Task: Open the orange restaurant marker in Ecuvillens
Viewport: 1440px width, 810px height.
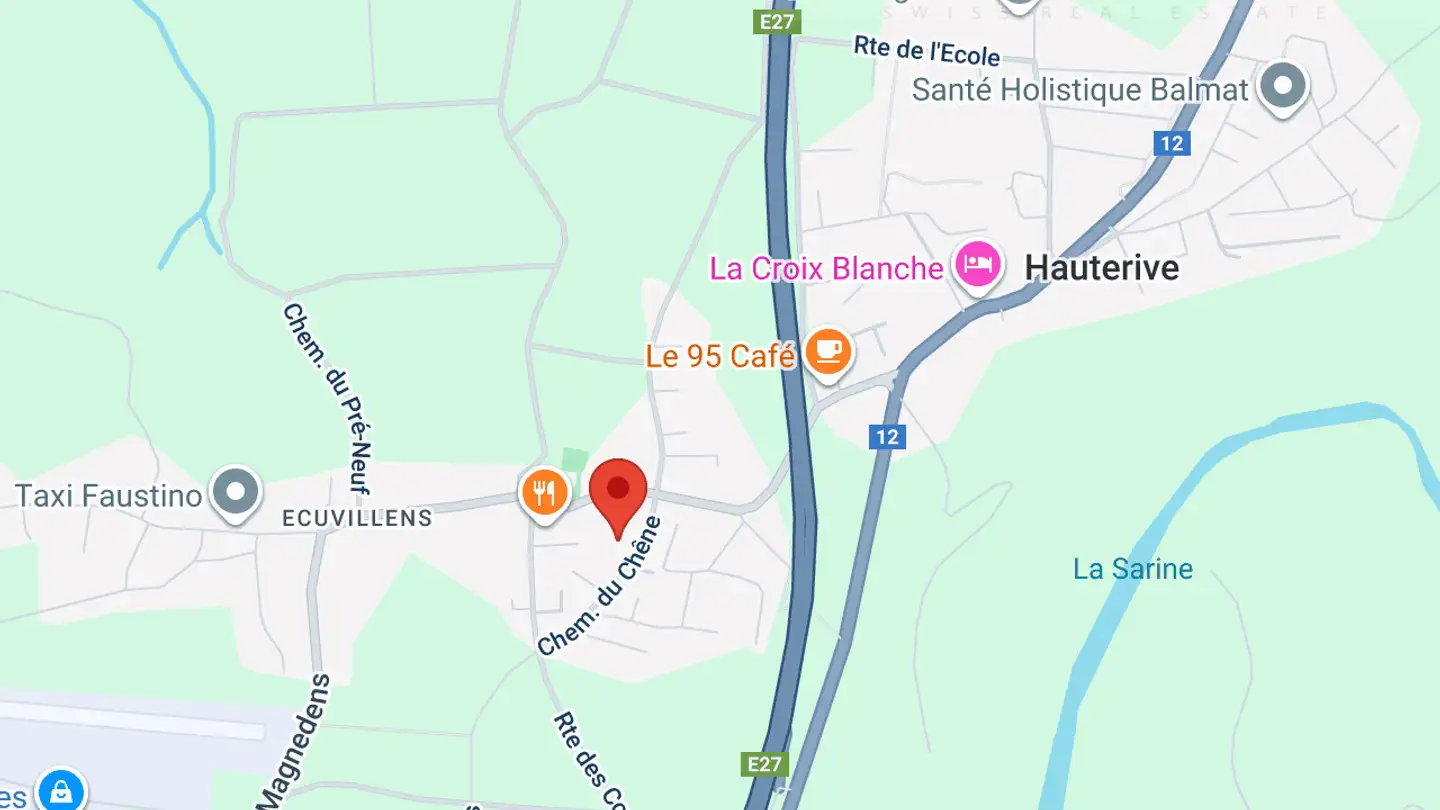Action: (544, 492)
